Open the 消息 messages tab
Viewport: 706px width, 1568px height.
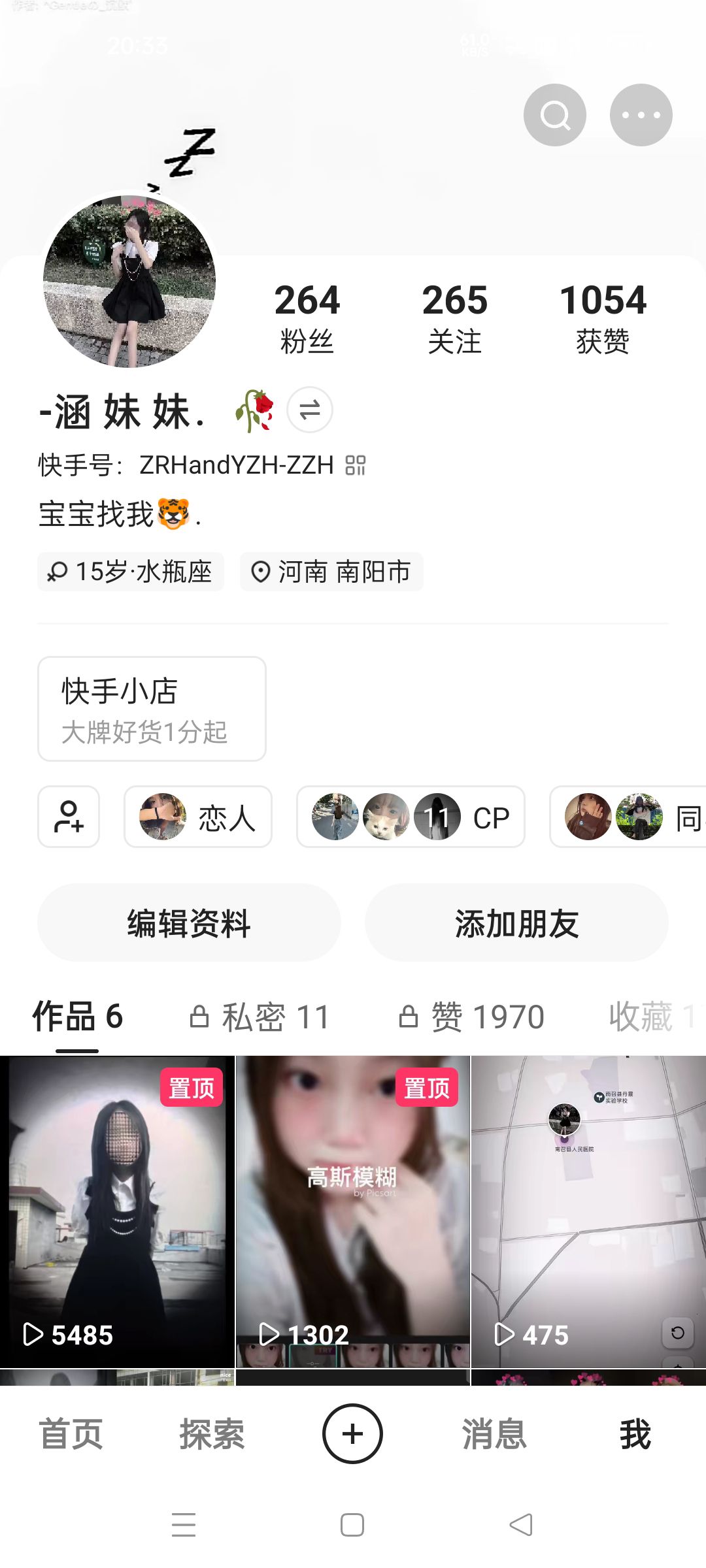point(494,1433)
